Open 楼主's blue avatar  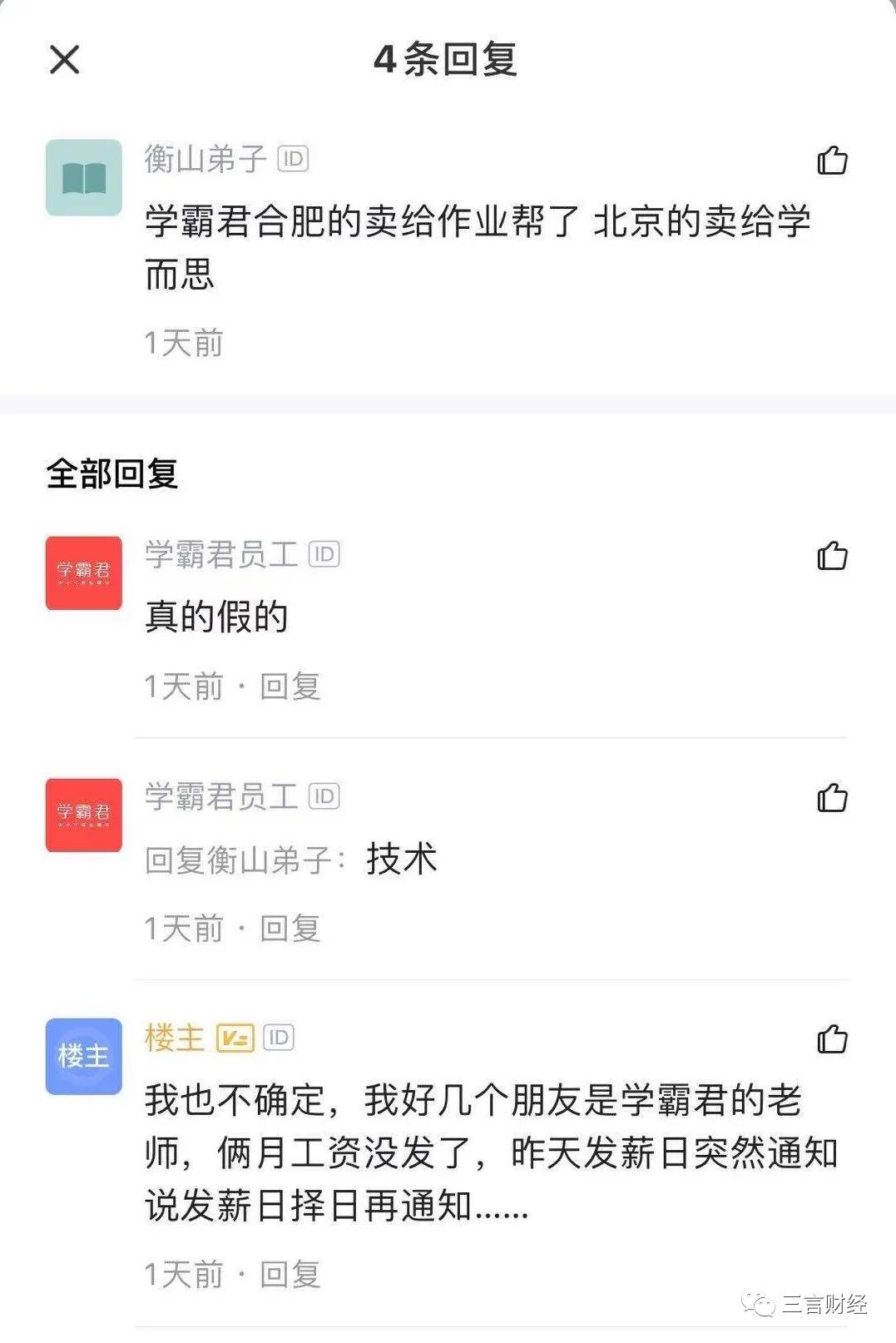click(84, 1056)
